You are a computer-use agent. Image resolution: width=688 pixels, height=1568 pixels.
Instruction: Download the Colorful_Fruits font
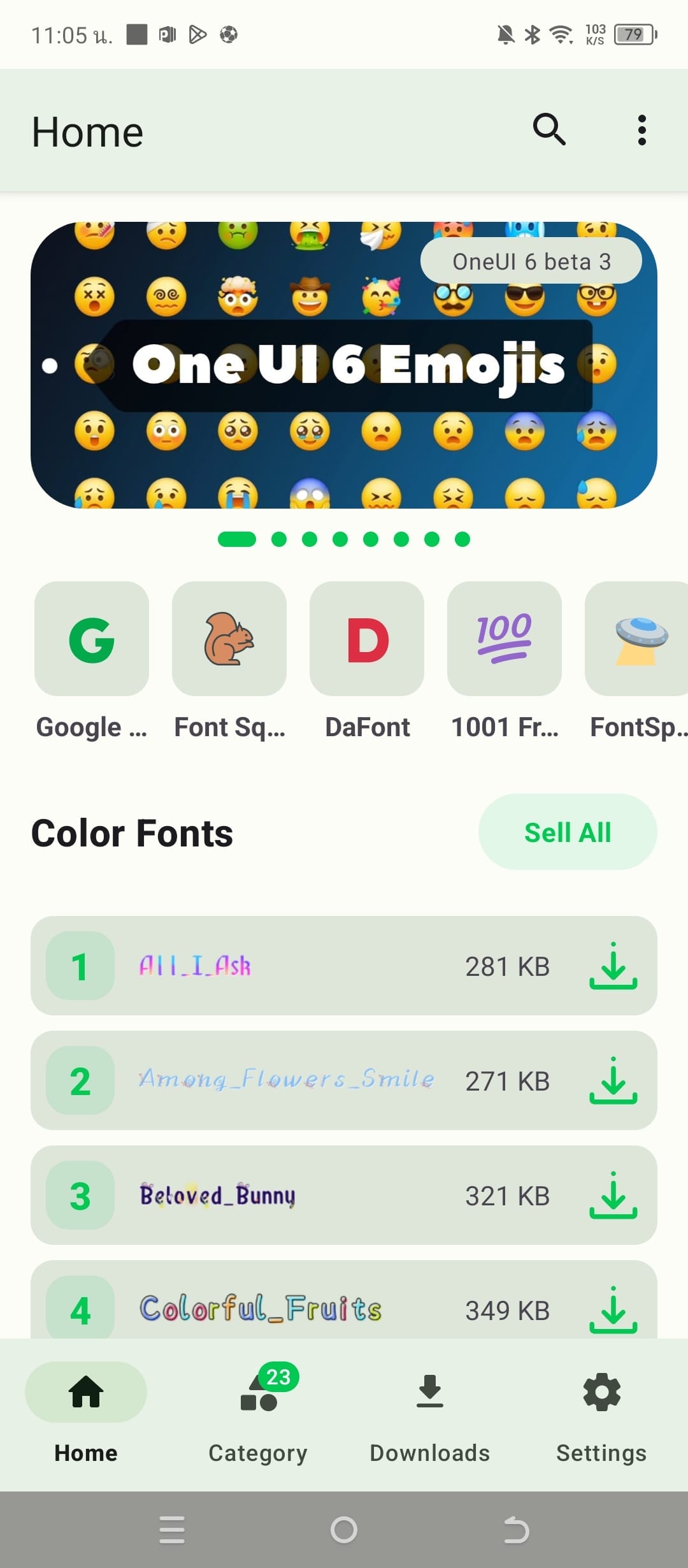point(613,1310)
